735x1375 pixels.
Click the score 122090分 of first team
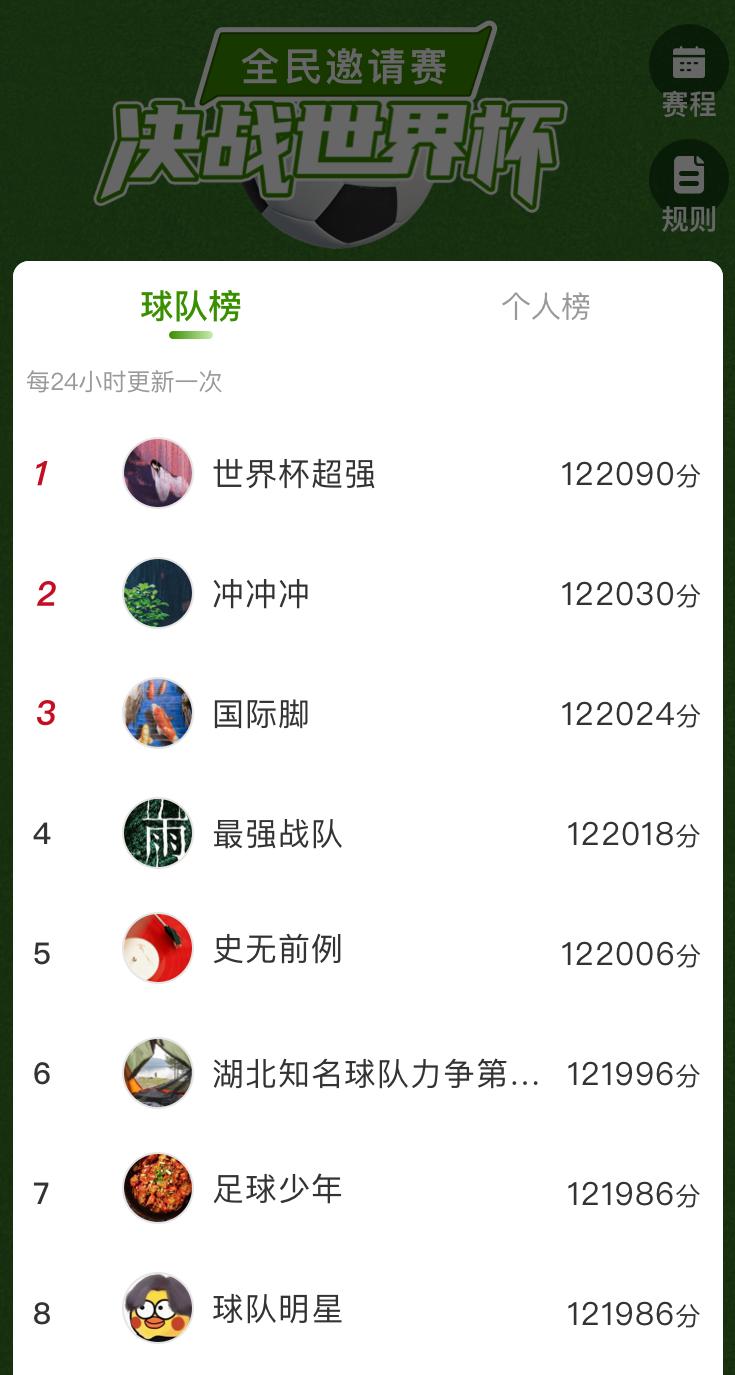click(630, 473)
